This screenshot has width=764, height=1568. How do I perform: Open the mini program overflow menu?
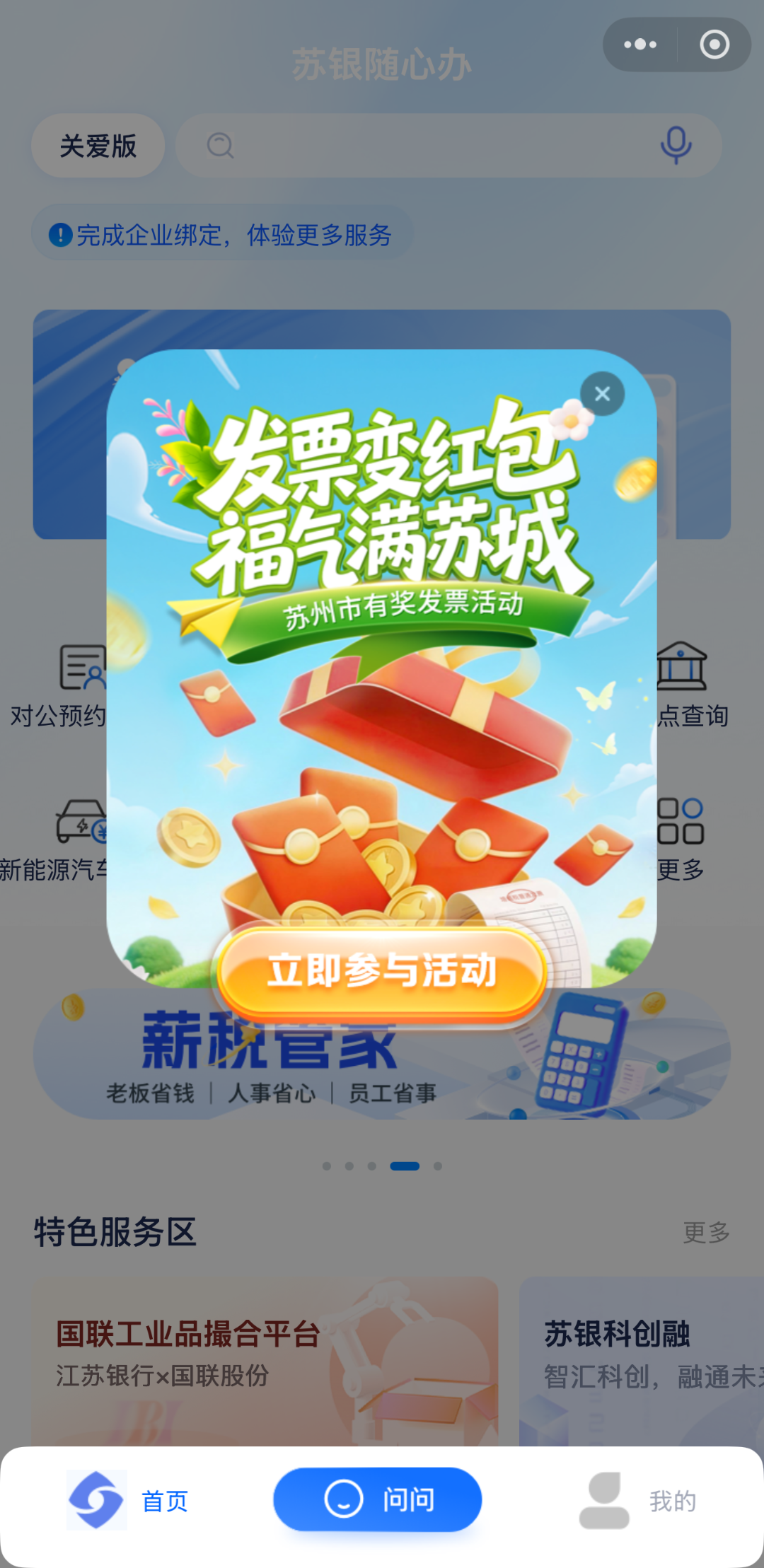640,45
